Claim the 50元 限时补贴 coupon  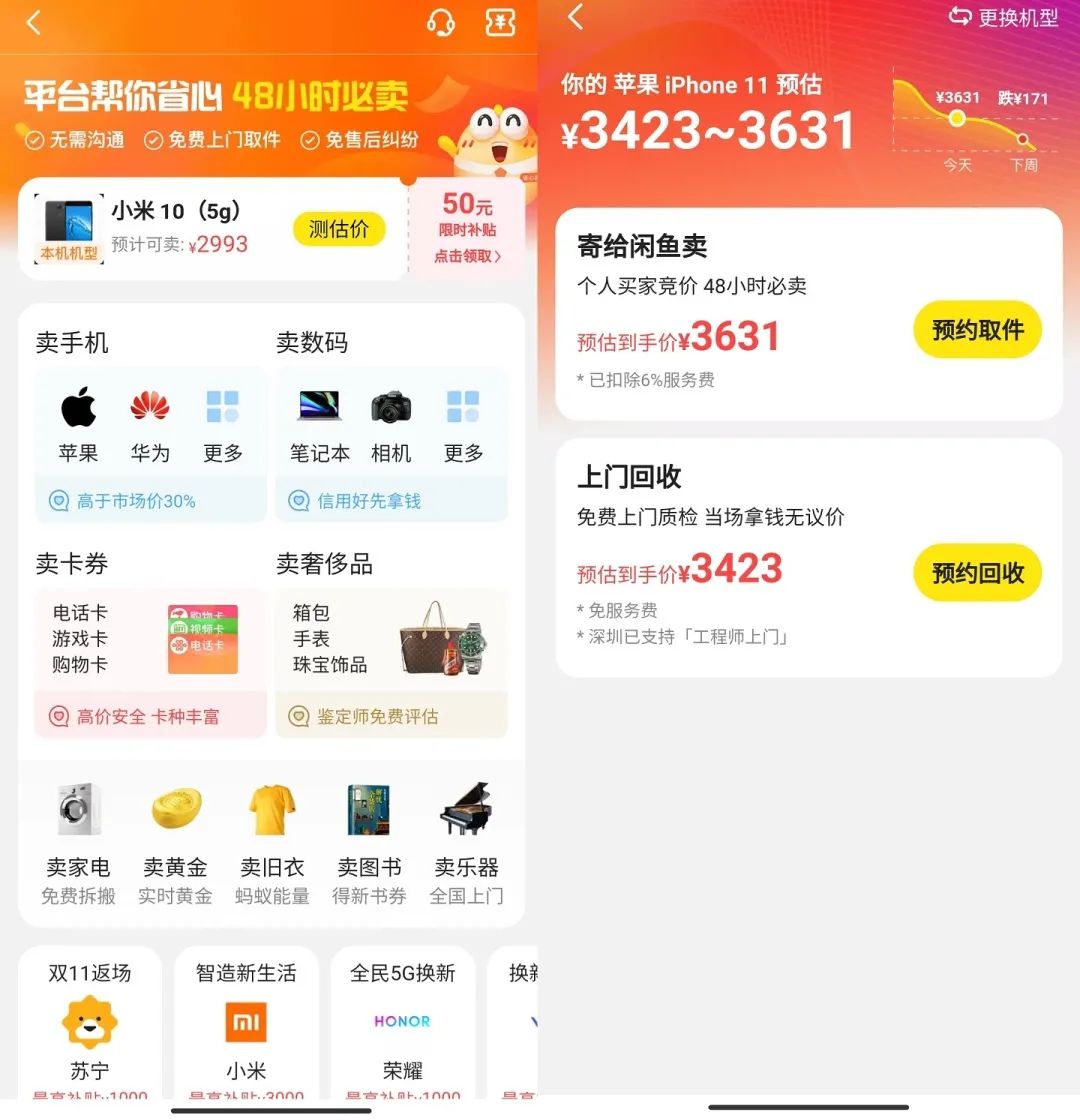[468, 229]
